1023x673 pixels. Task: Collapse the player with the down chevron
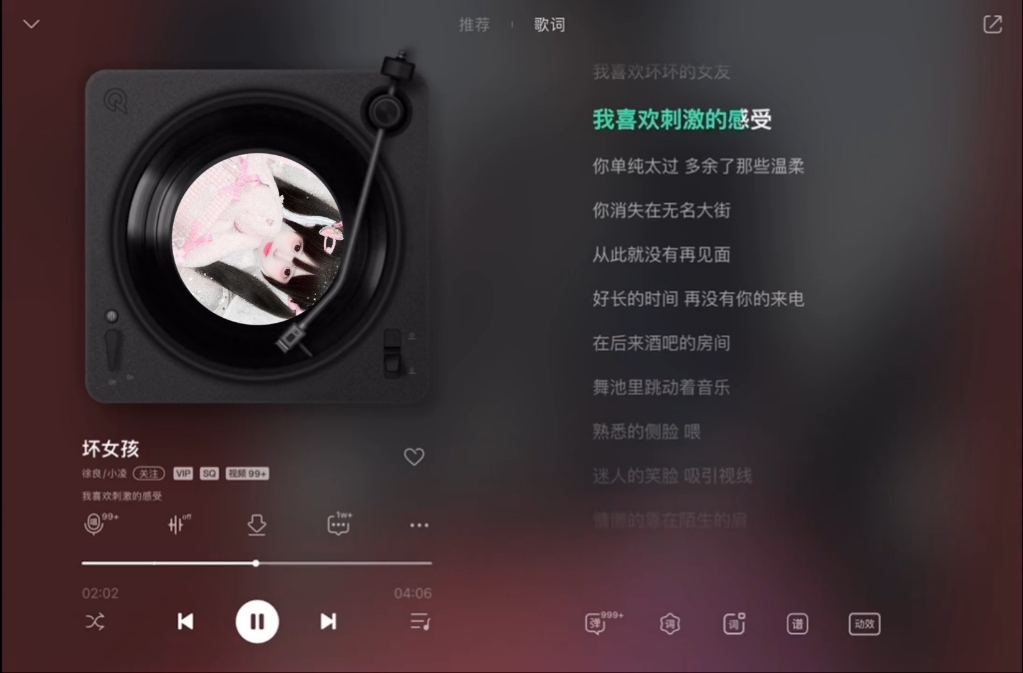[31, 24]
